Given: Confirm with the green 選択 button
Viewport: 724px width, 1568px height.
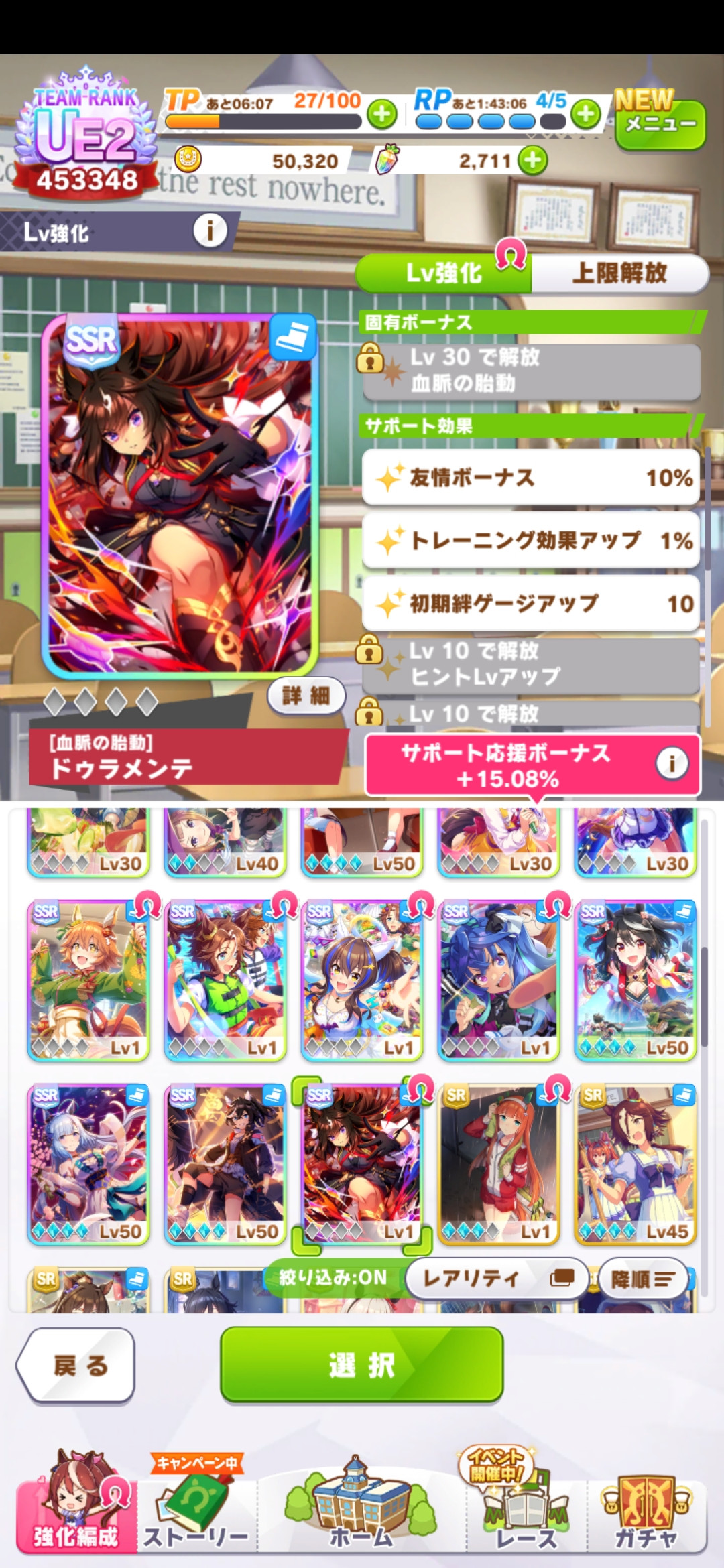Looking at the screenshot, I should [x=362, y=1365].
